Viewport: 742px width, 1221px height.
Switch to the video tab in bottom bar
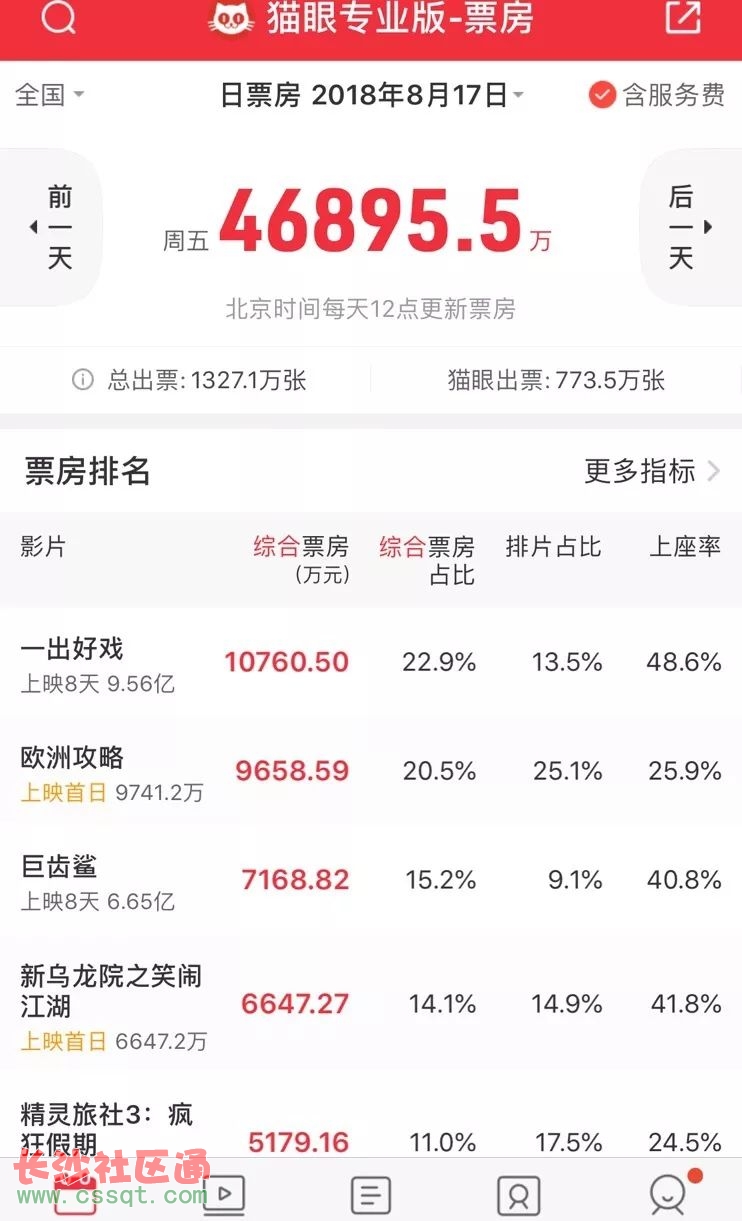click(x=224, y=1193)
